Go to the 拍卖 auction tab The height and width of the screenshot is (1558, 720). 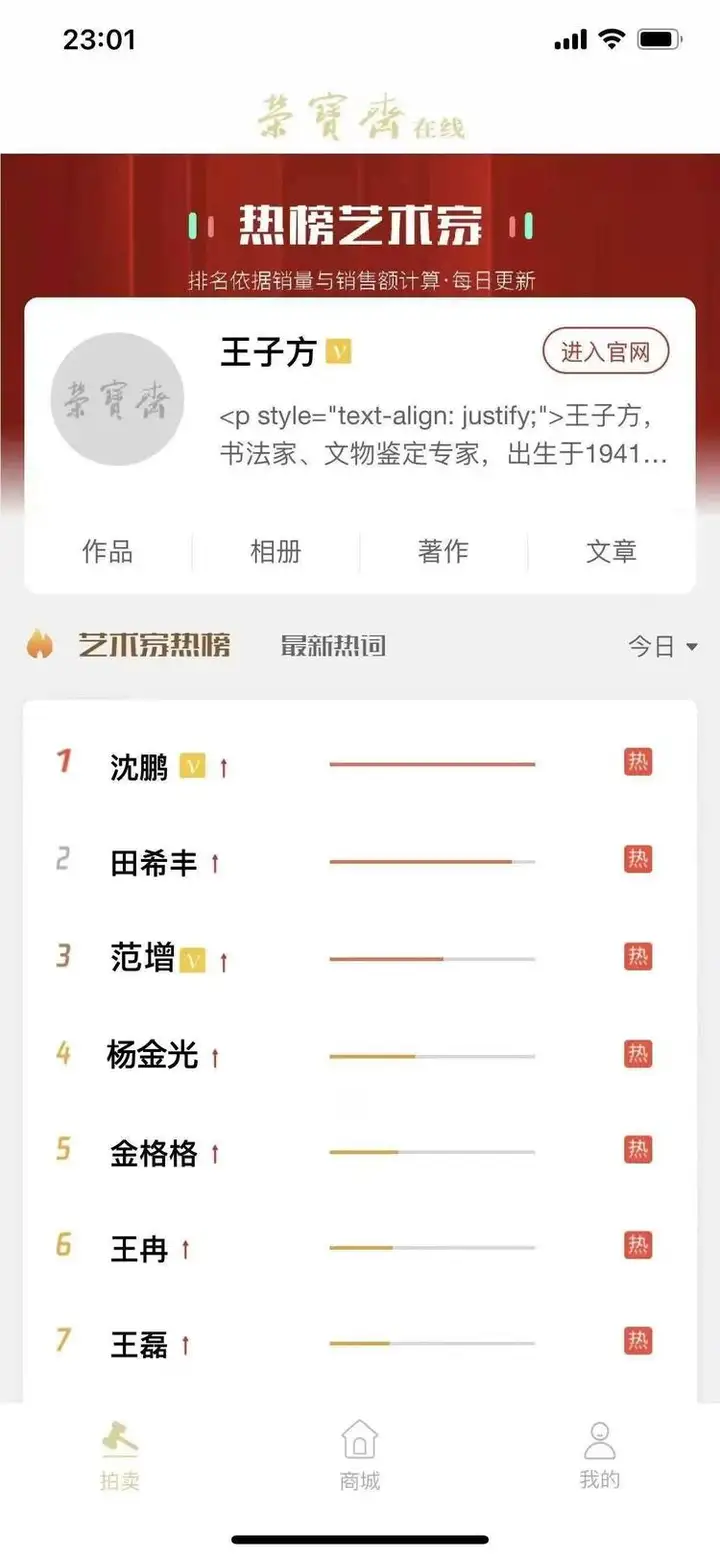click(120, 1458)
